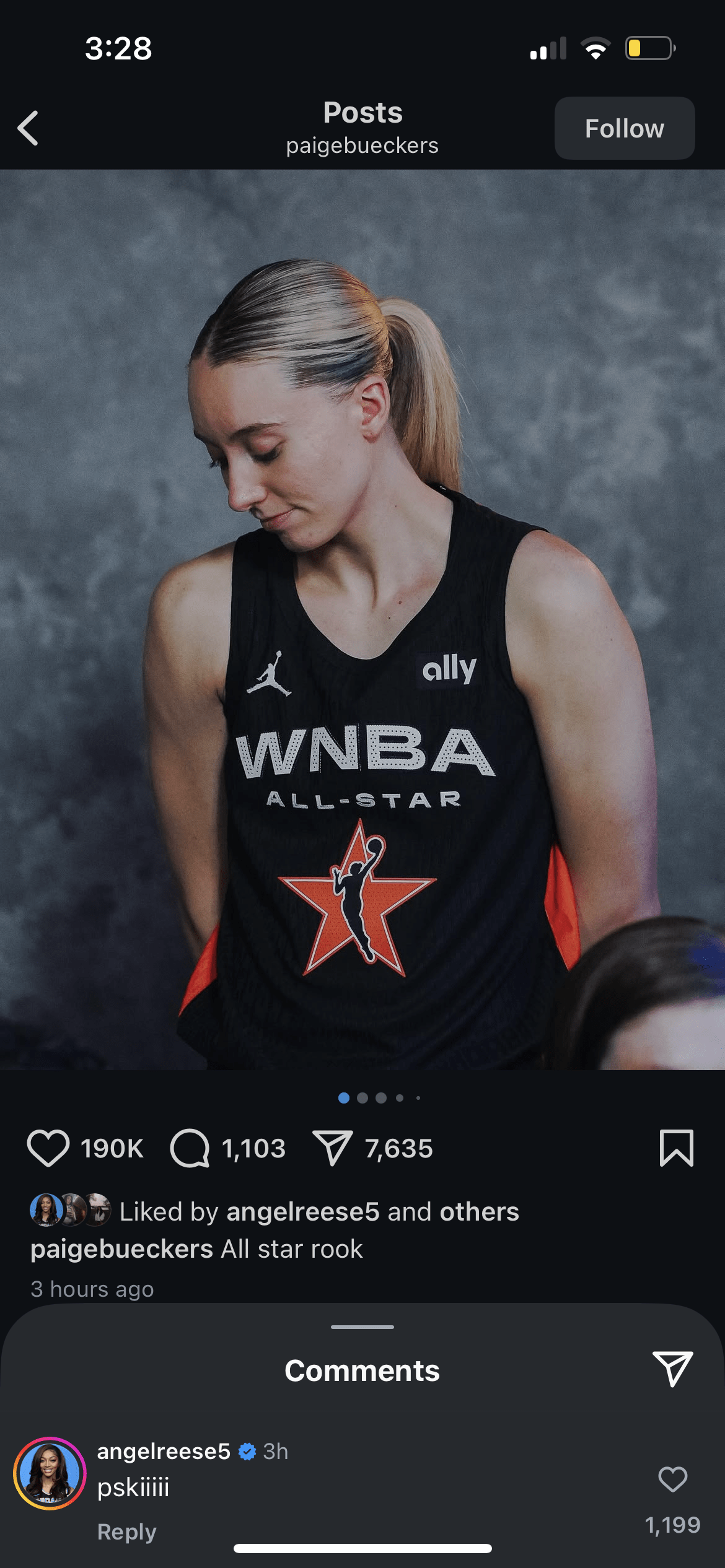Open angelreese5 in the Liked by line
This screenshot has width=725, height=1568.
click(302, 1212)
